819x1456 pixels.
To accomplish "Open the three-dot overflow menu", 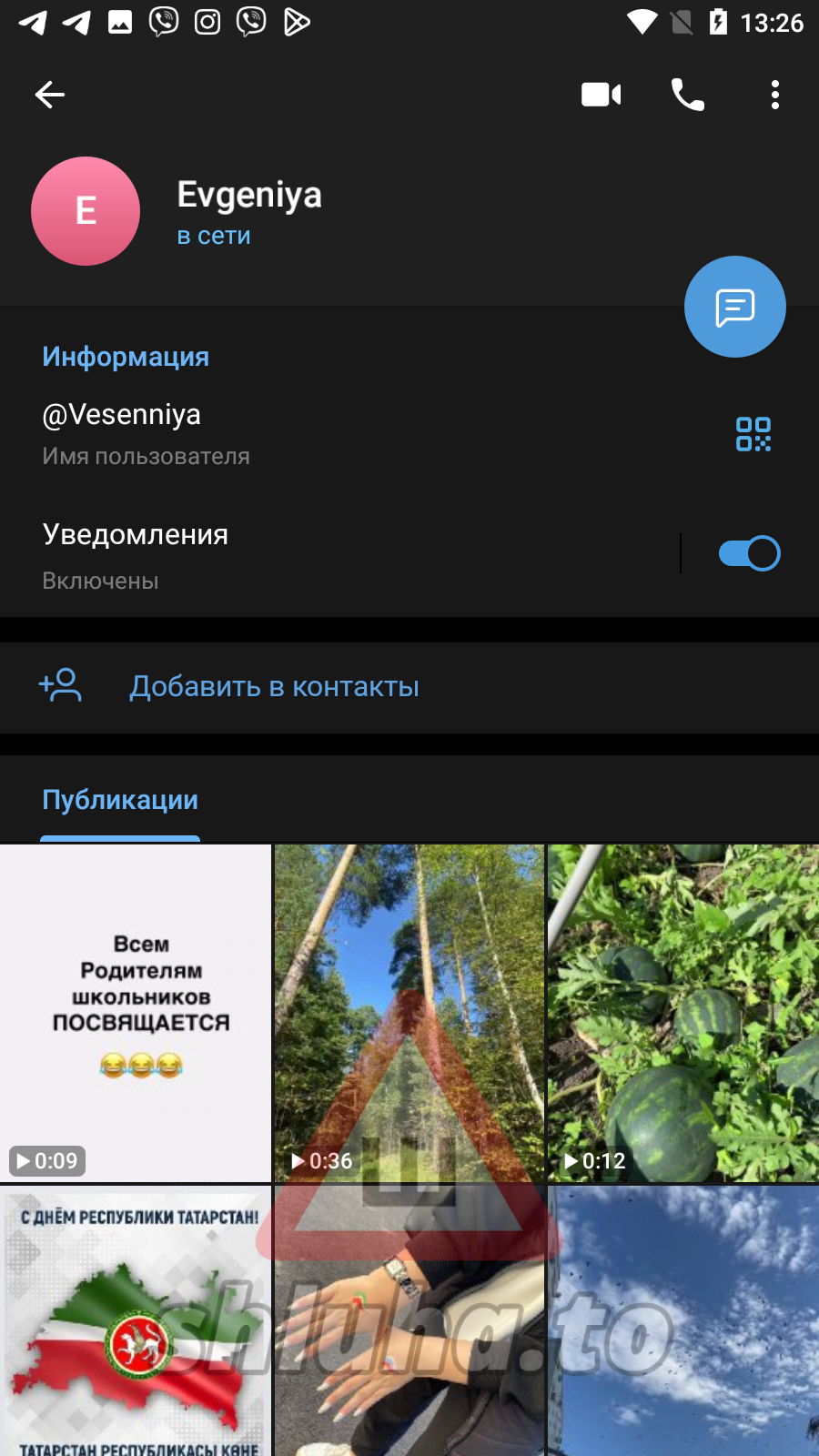I will point(774,95).
